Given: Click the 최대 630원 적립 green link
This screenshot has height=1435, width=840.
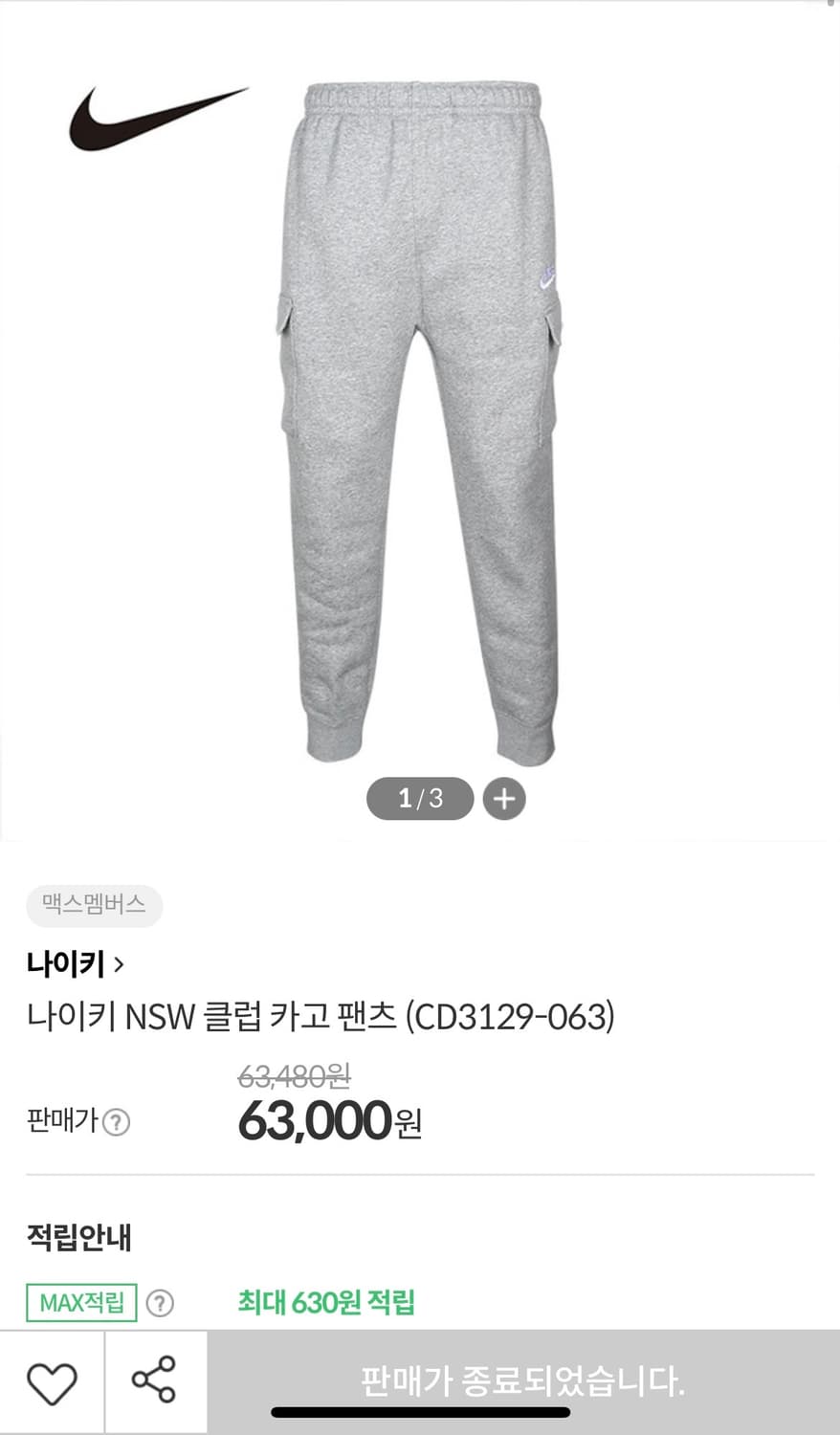Looking at the screenshot, I should [325, 1302].
